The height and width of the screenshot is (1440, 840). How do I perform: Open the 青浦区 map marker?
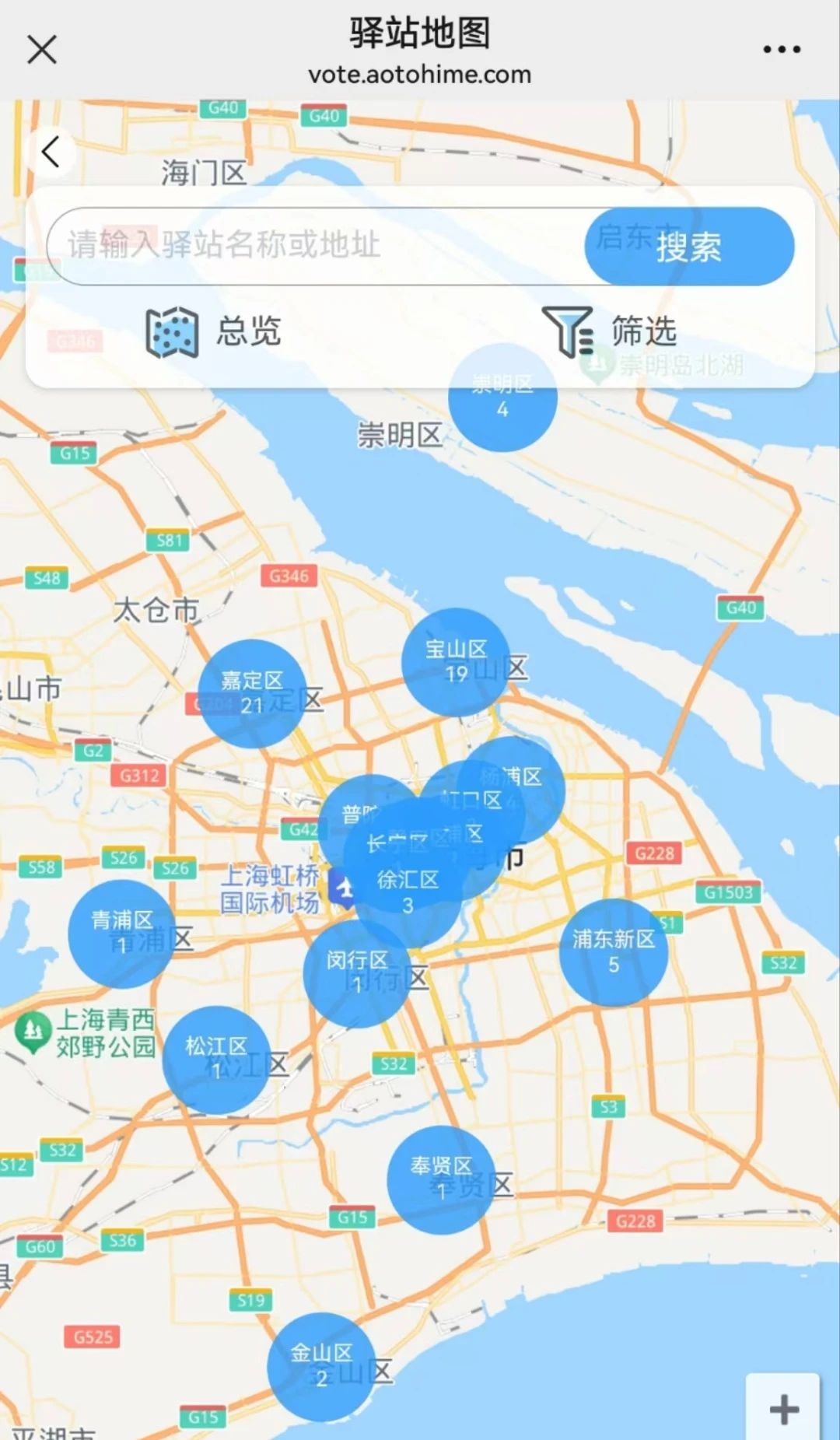(122, 934)
